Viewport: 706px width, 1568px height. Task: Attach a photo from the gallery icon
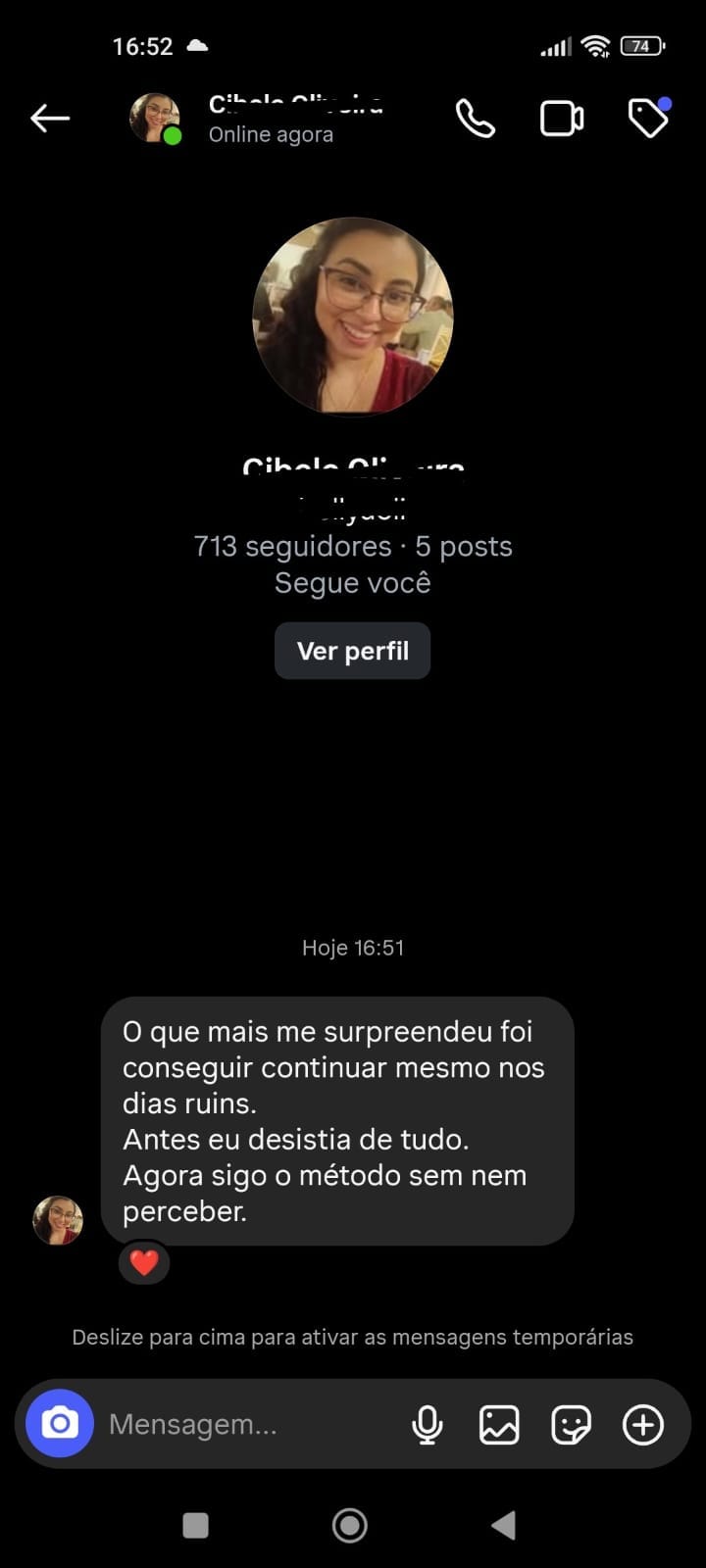(x=499, y=1424)
